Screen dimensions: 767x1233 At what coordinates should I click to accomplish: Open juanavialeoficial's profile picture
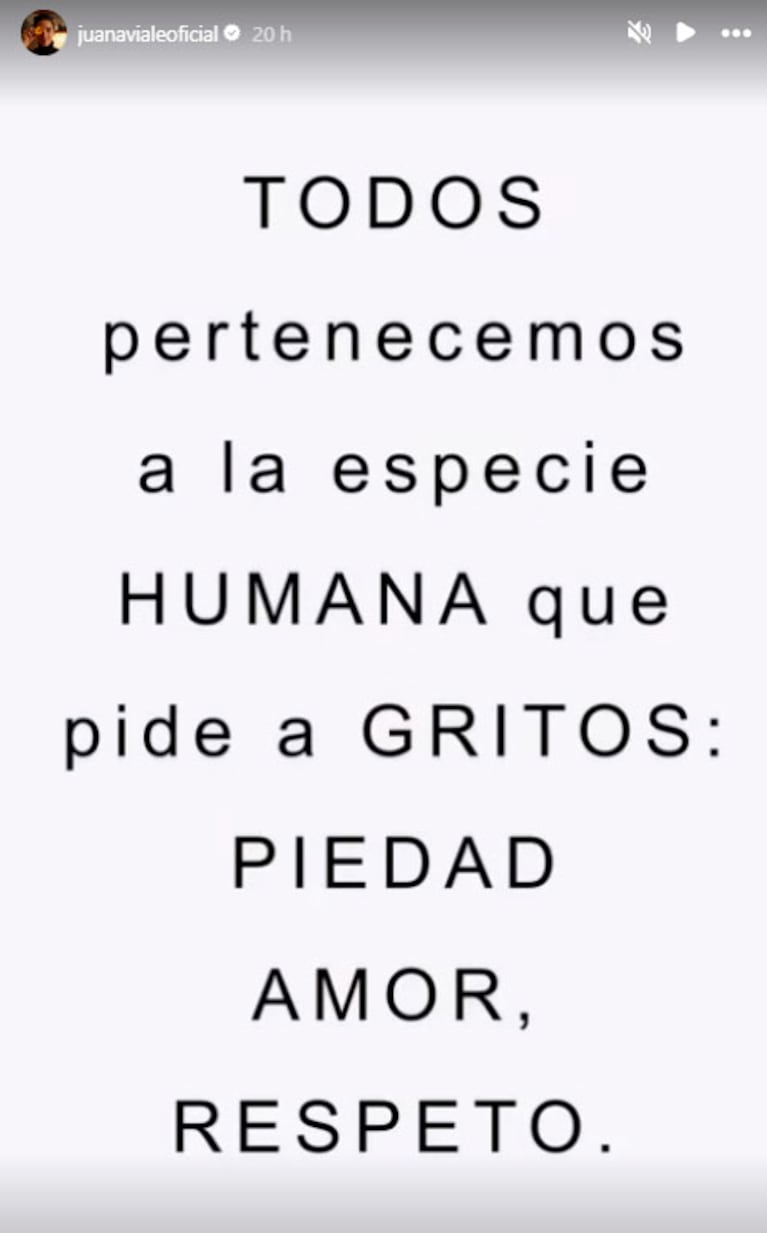(43, 33)
